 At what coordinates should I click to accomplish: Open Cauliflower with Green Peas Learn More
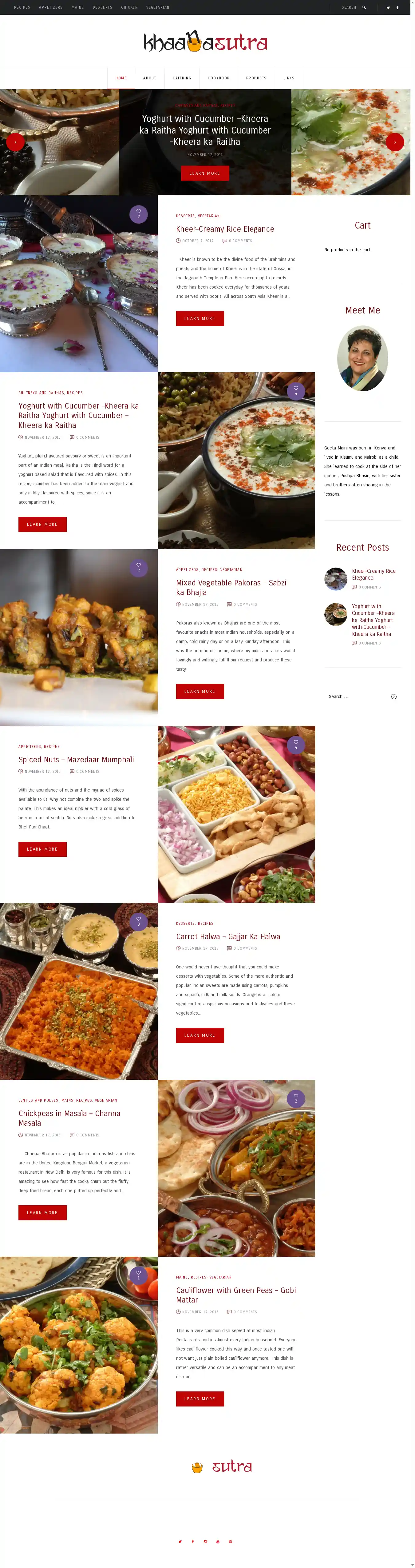[200, 1399]
